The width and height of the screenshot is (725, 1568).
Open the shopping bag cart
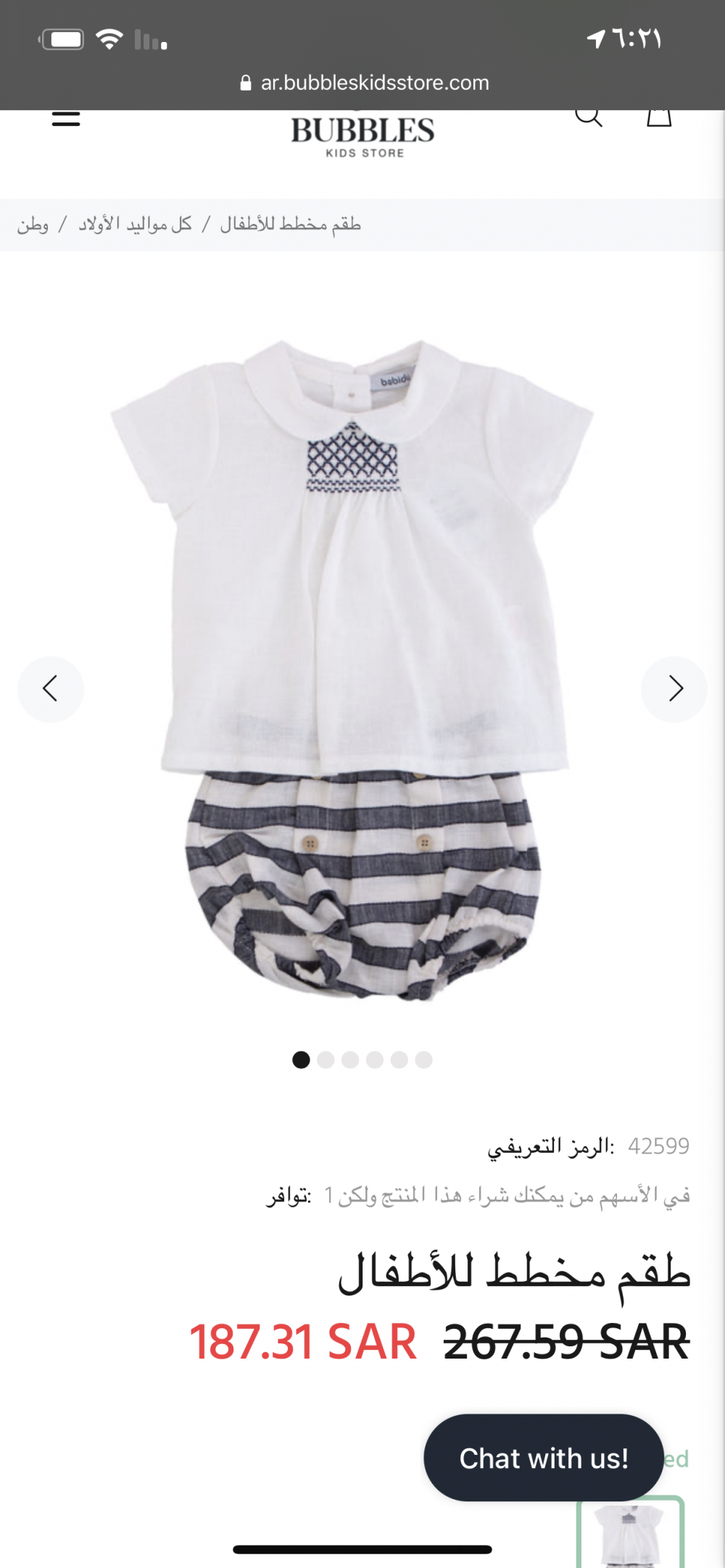(659, 116)
